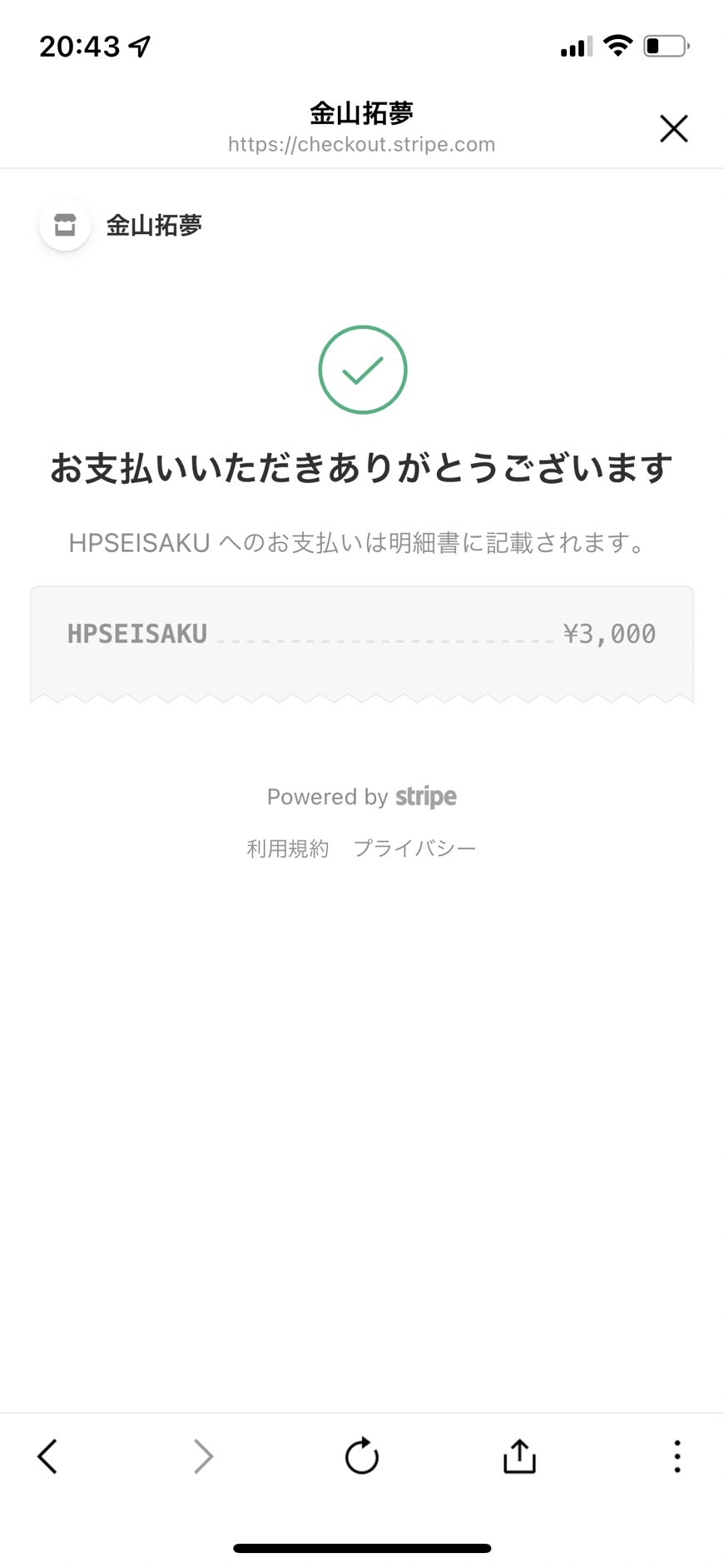Close the in-app browser with X
724x1568 pixels.
pos(673,129)
